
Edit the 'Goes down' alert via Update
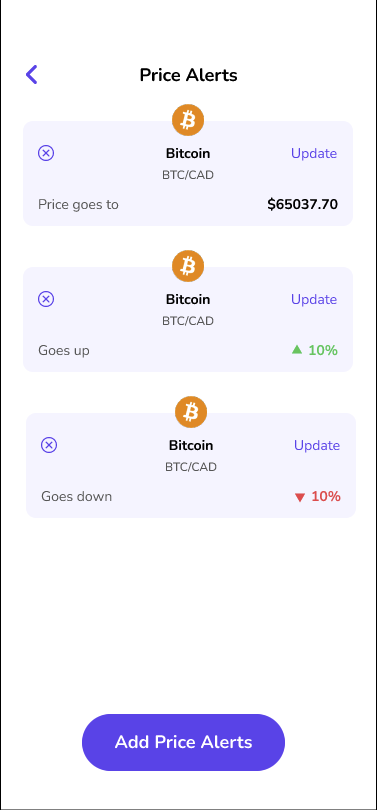click(317, 445)
